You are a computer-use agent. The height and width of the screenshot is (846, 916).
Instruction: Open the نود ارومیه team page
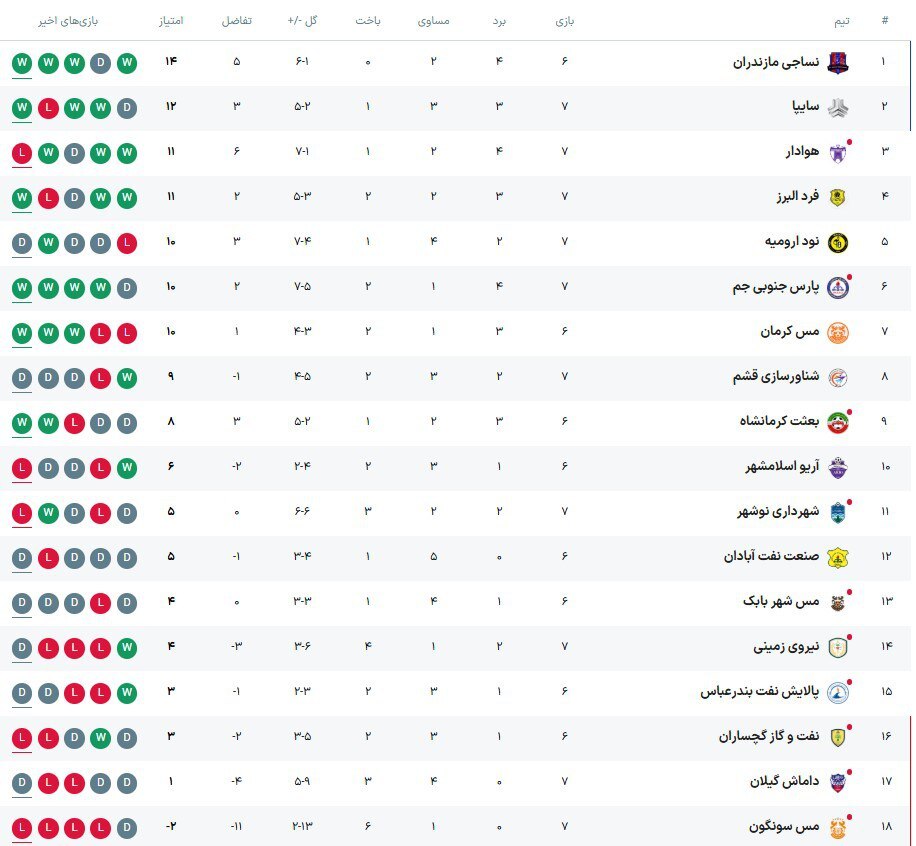click(x=792, y=242)
